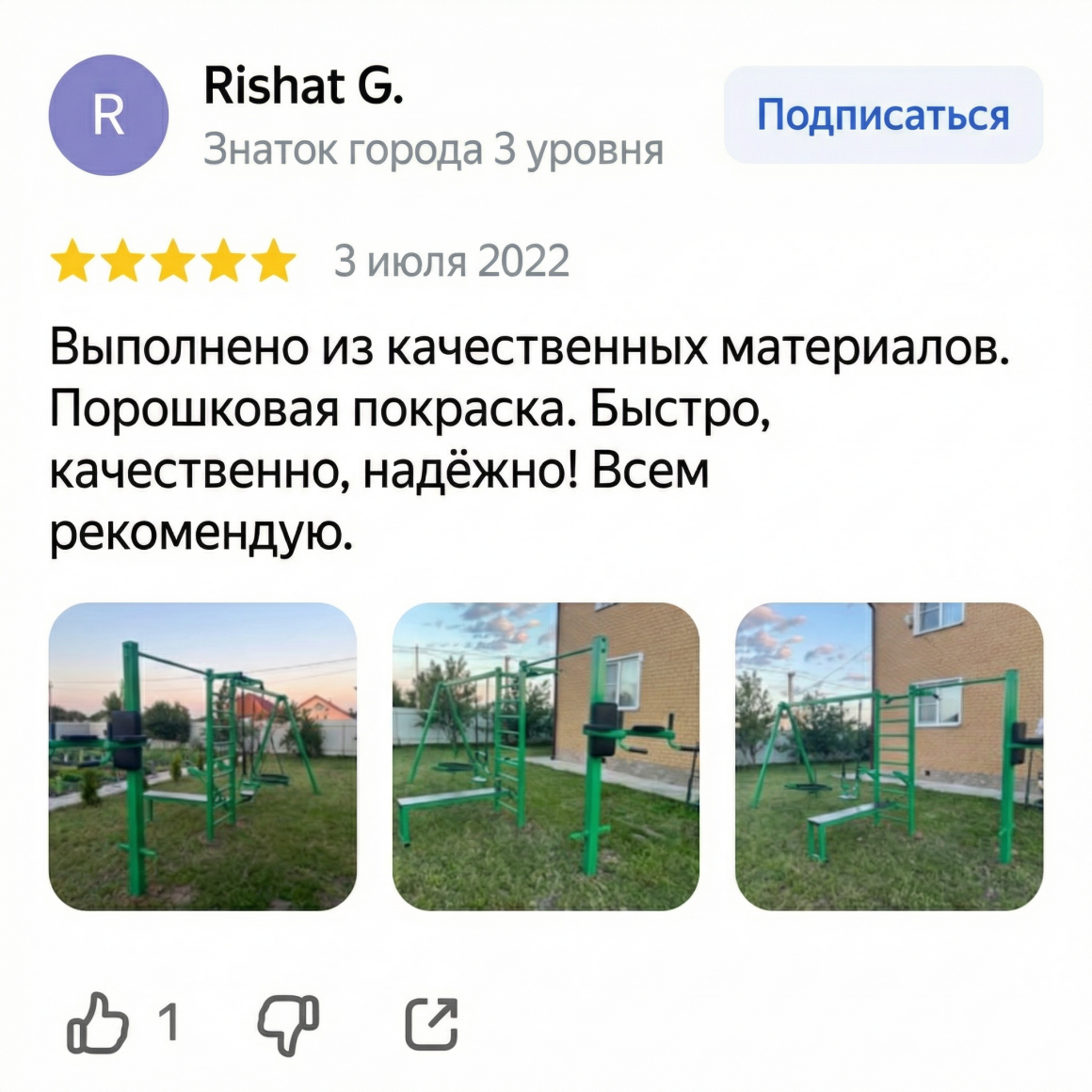1092x1092 pixels.
Task: Like this review with thumbs up
Action: click(x=99, y=1023)
